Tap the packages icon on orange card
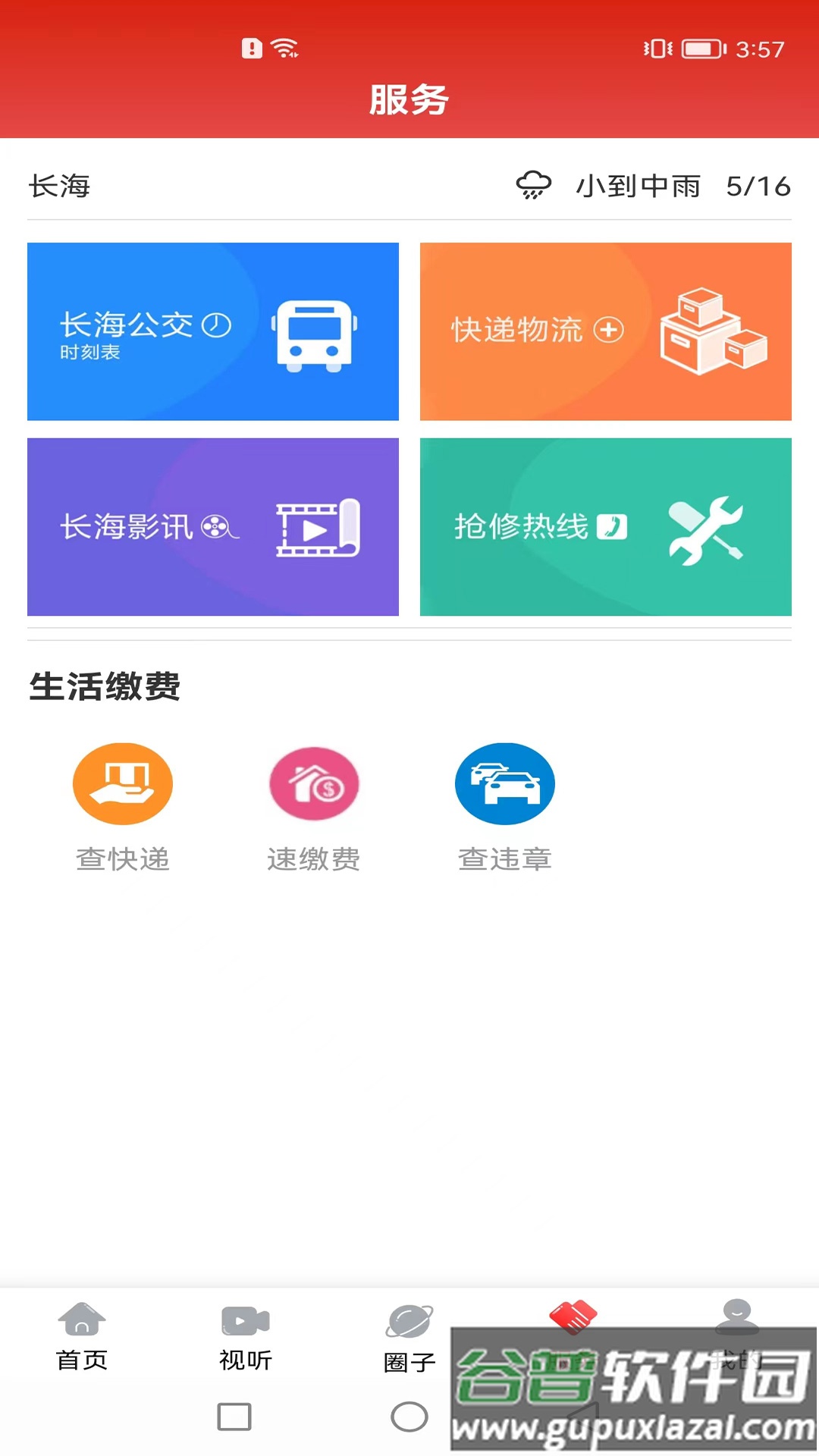Screen dimensions: 819x1456 pyautogui.click(x=714, y=334)
